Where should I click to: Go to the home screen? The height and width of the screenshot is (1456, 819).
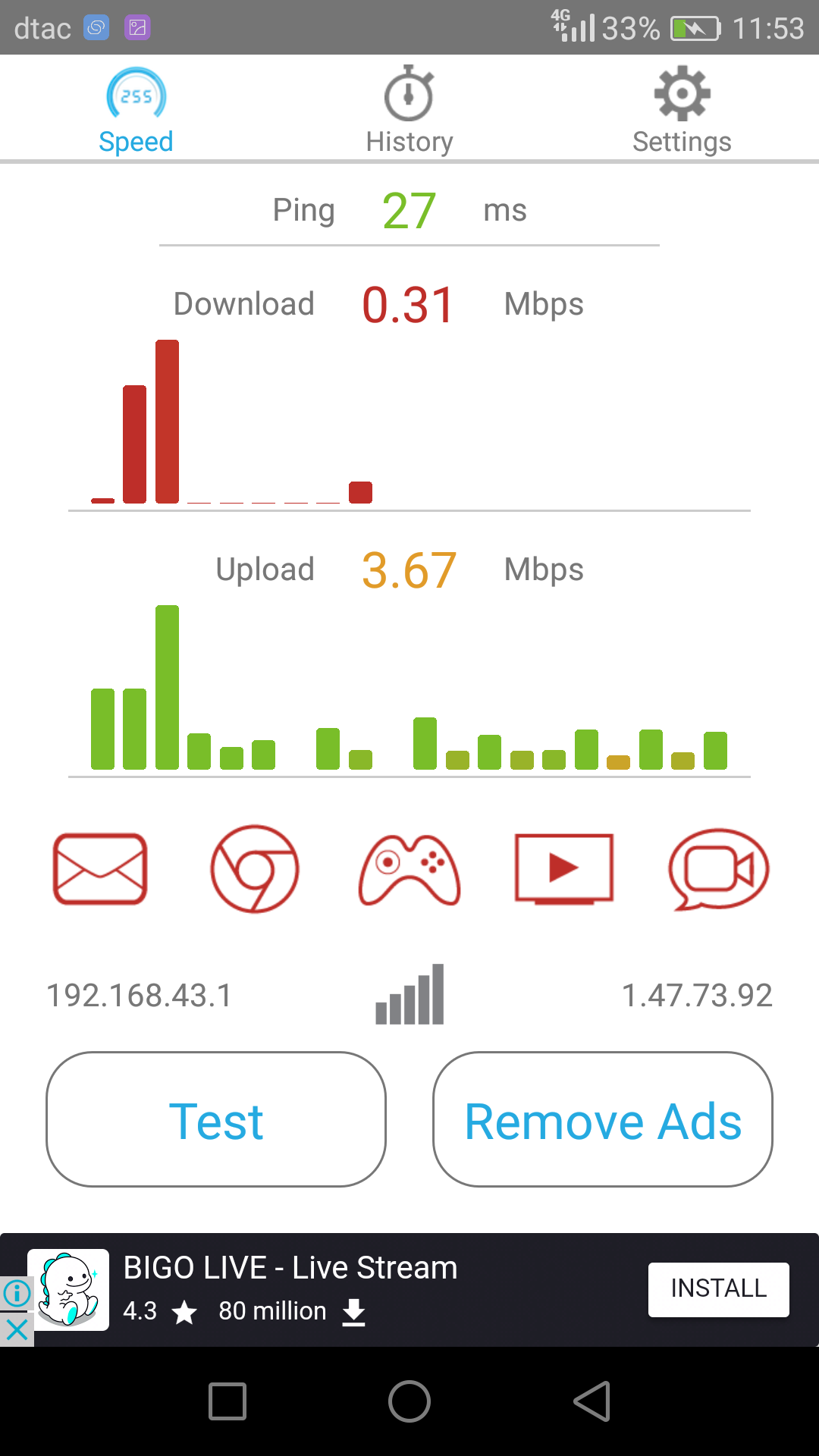tap(409, 1401)
